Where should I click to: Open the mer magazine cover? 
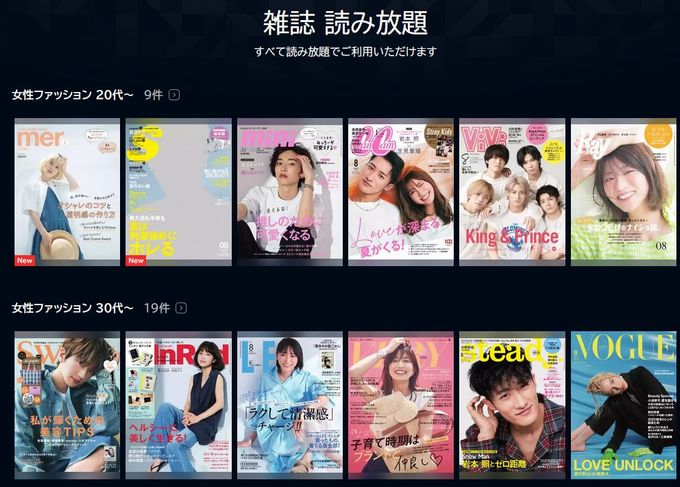pyautogui.click(x=67, y=192)
